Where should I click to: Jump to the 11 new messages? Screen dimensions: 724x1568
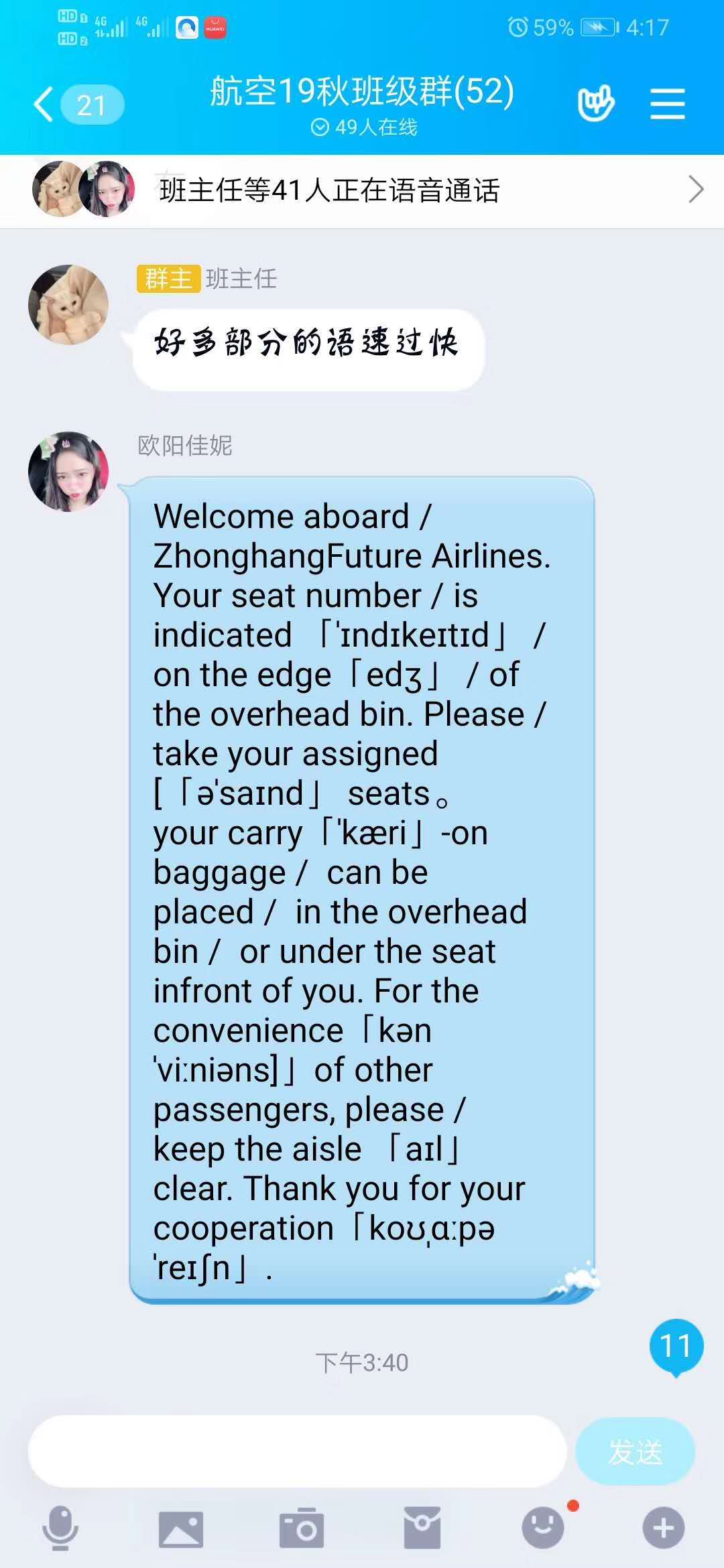(x=676, y=1347)
